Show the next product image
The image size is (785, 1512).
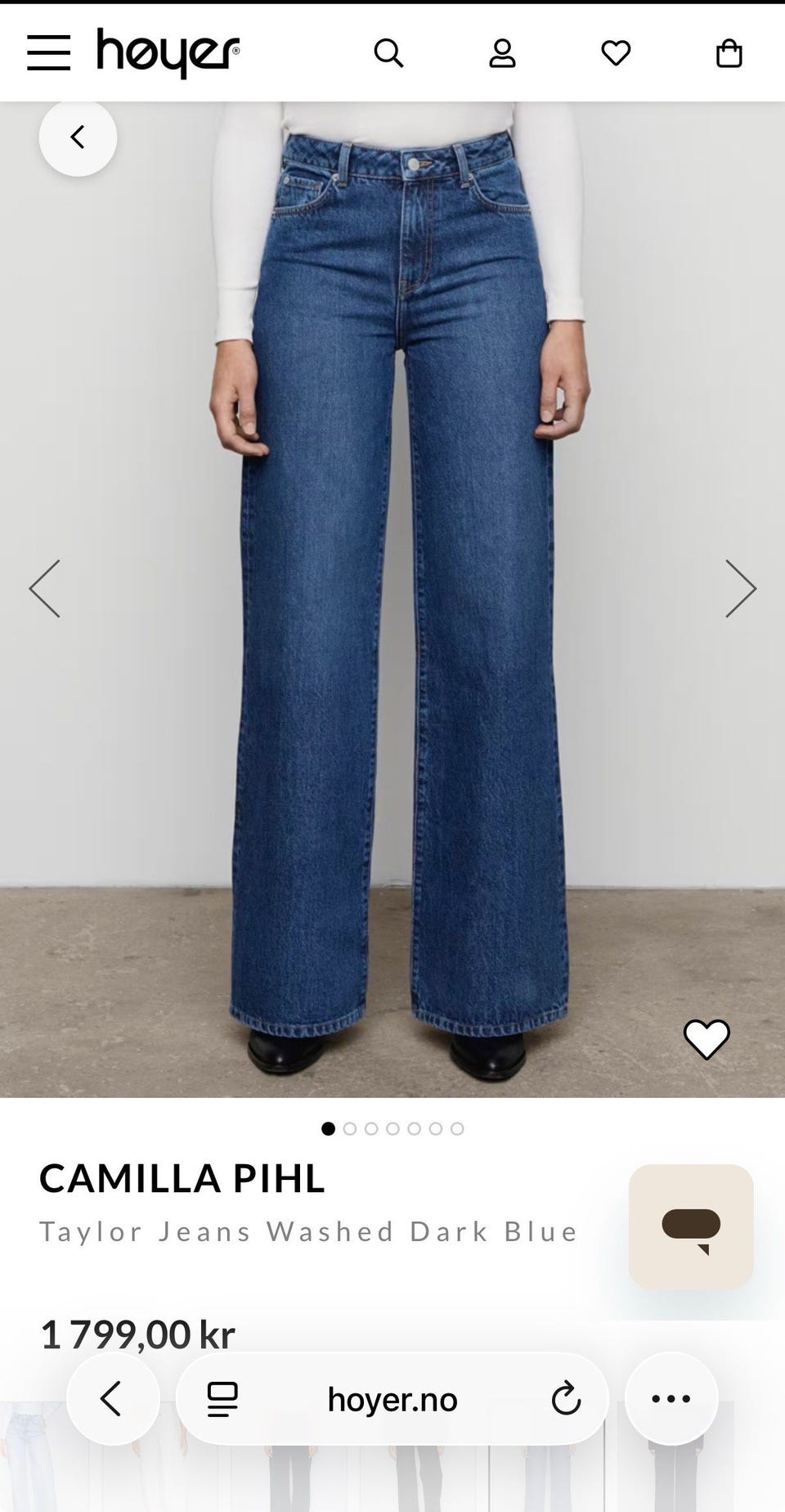click(741, 588)
